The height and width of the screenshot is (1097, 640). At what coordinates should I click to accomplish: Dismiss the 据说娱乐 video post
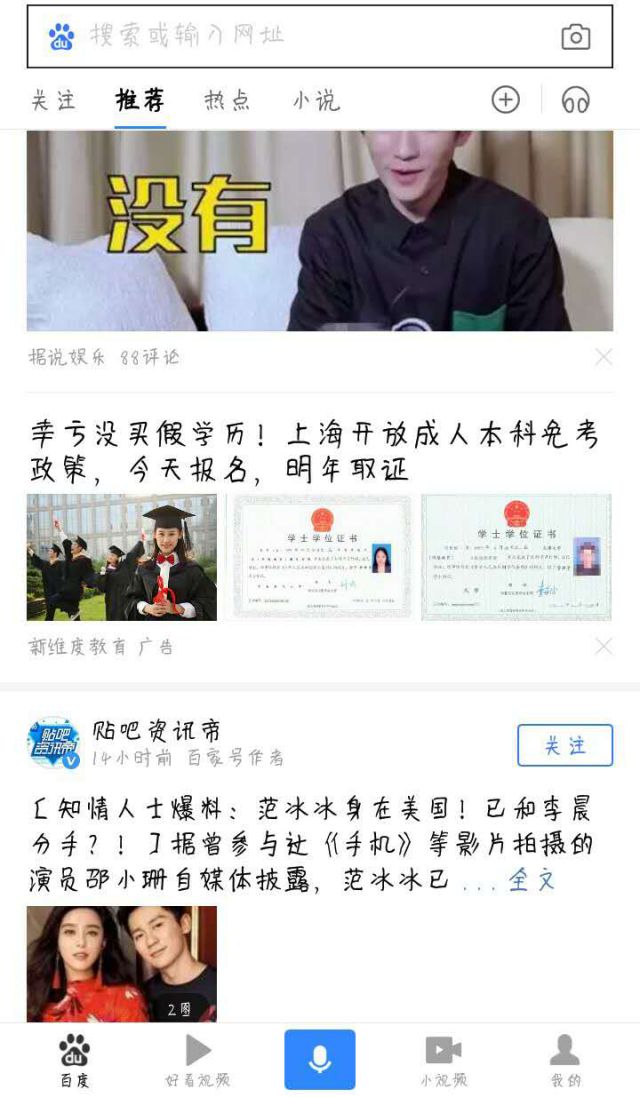tap(603, 356)
